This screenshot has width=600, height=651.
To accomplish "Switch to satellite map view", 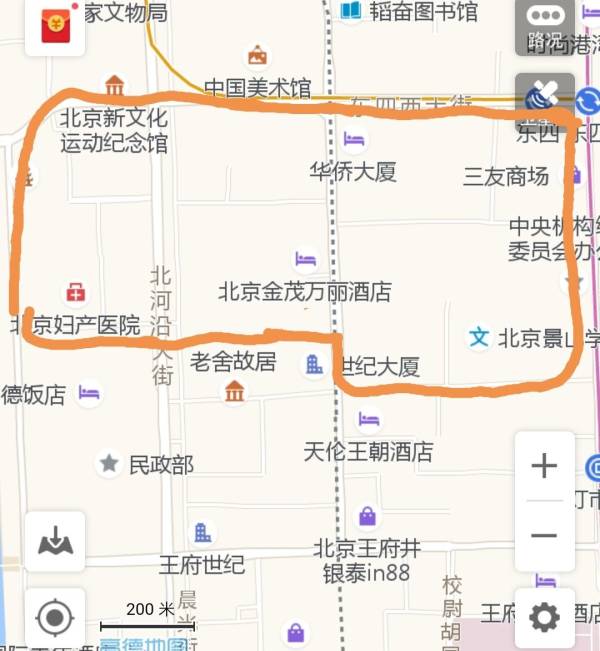I will tap(544, 98).
